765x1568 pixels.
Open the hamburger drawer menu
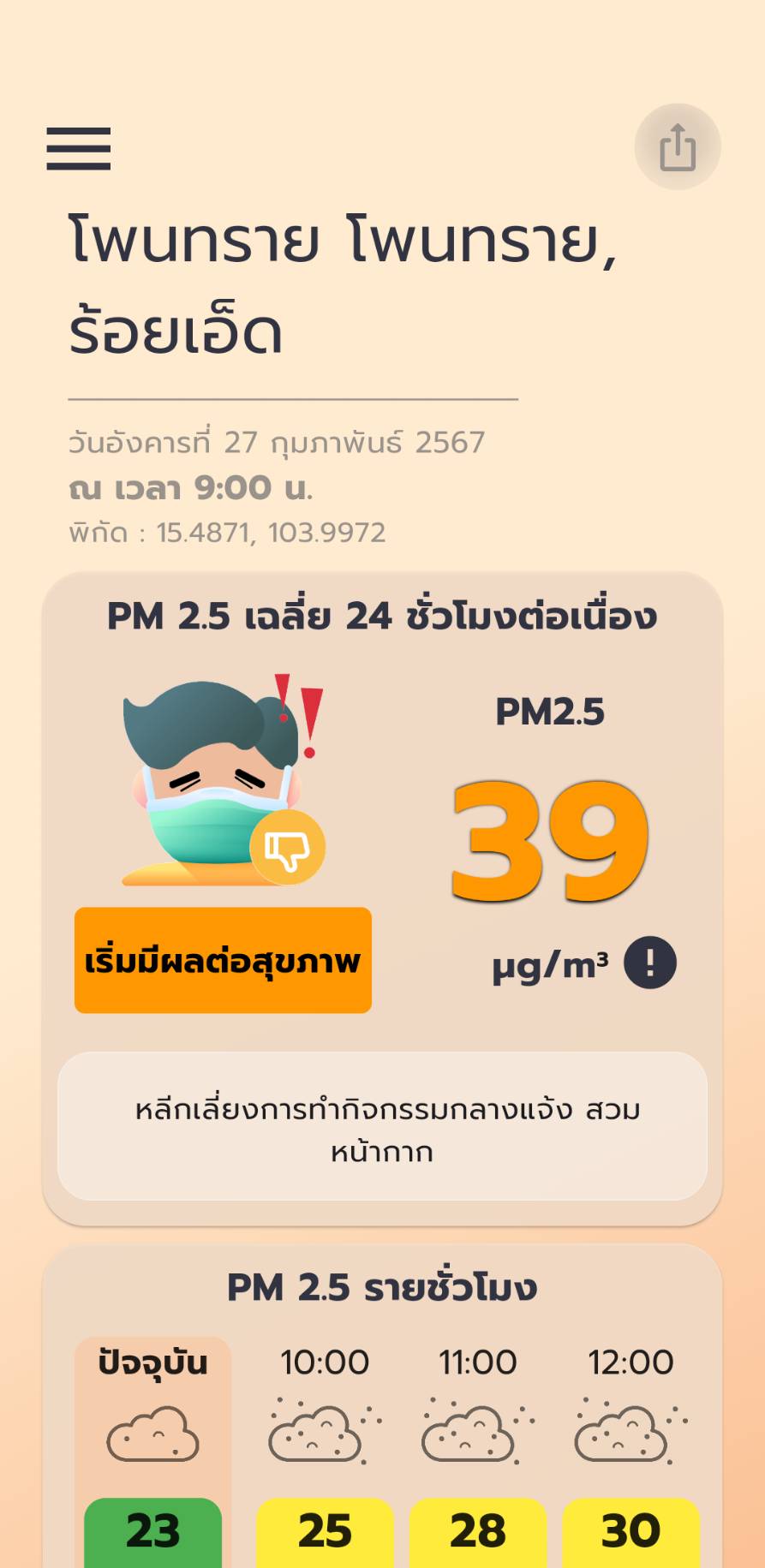pyautogui.click(x=79, y=148)
